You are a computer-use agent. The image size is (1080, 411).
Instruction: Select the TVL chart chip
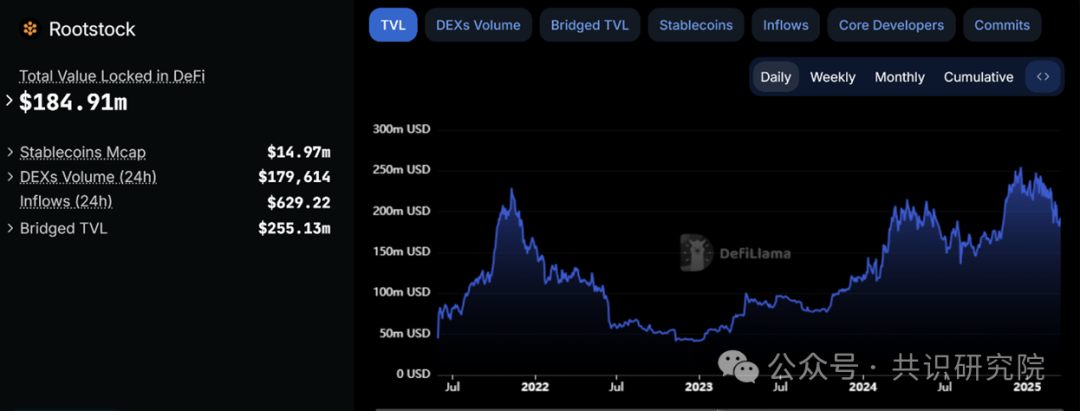393,25
